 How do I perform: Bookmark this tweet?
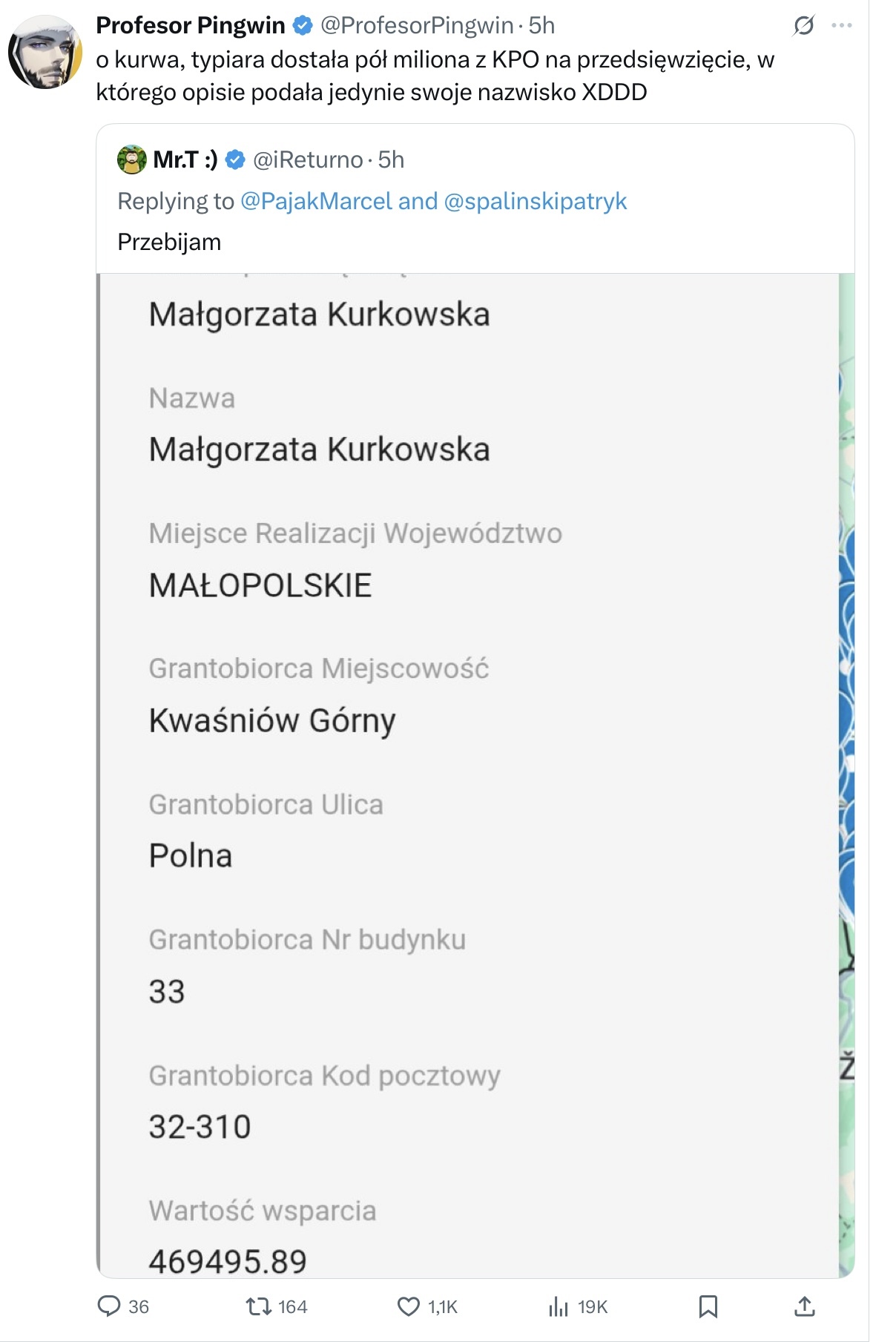click(708, 1306)
